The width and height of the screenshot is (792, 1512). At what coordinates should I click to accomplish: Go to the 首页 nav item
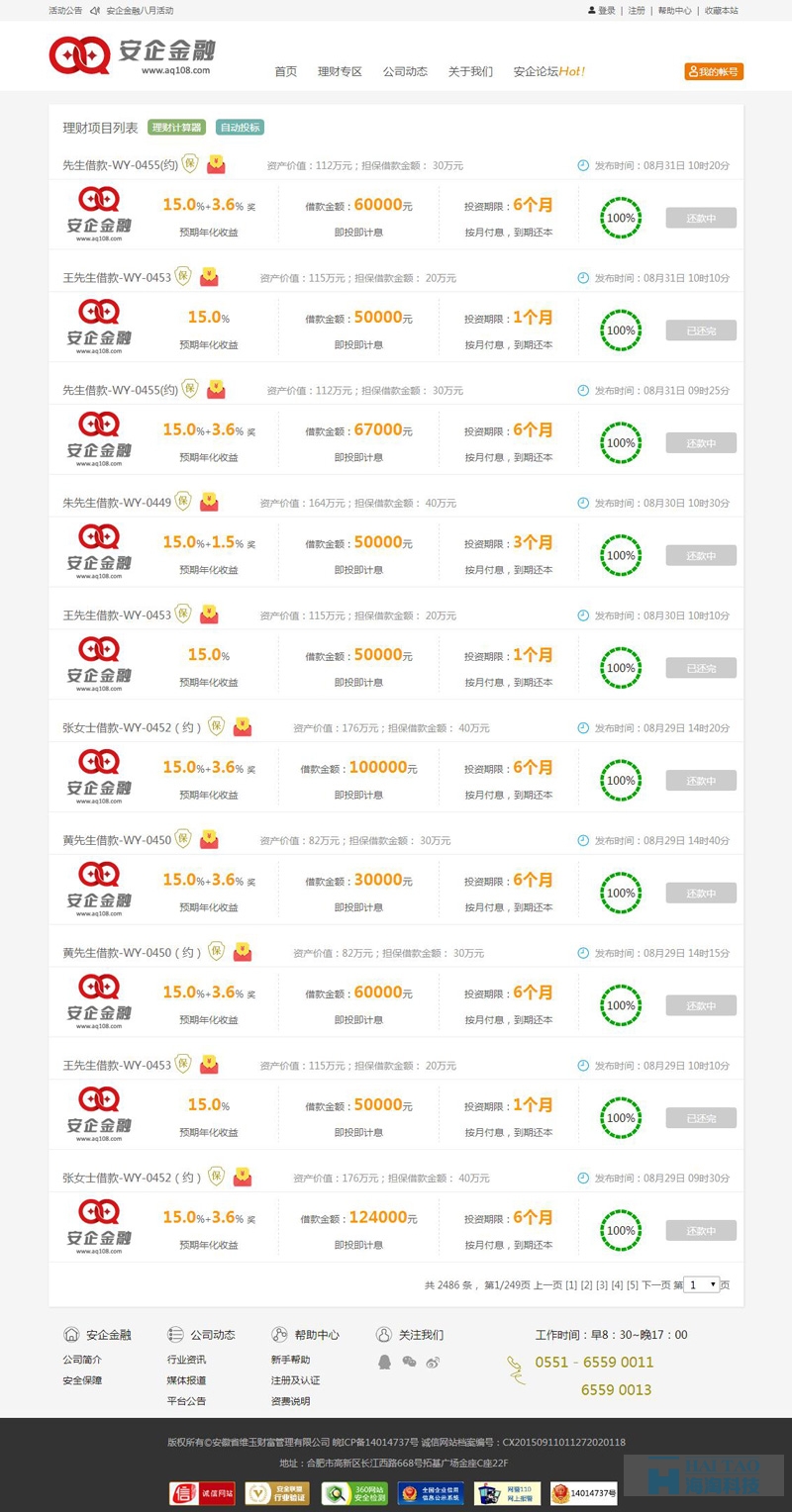[286, 71]
